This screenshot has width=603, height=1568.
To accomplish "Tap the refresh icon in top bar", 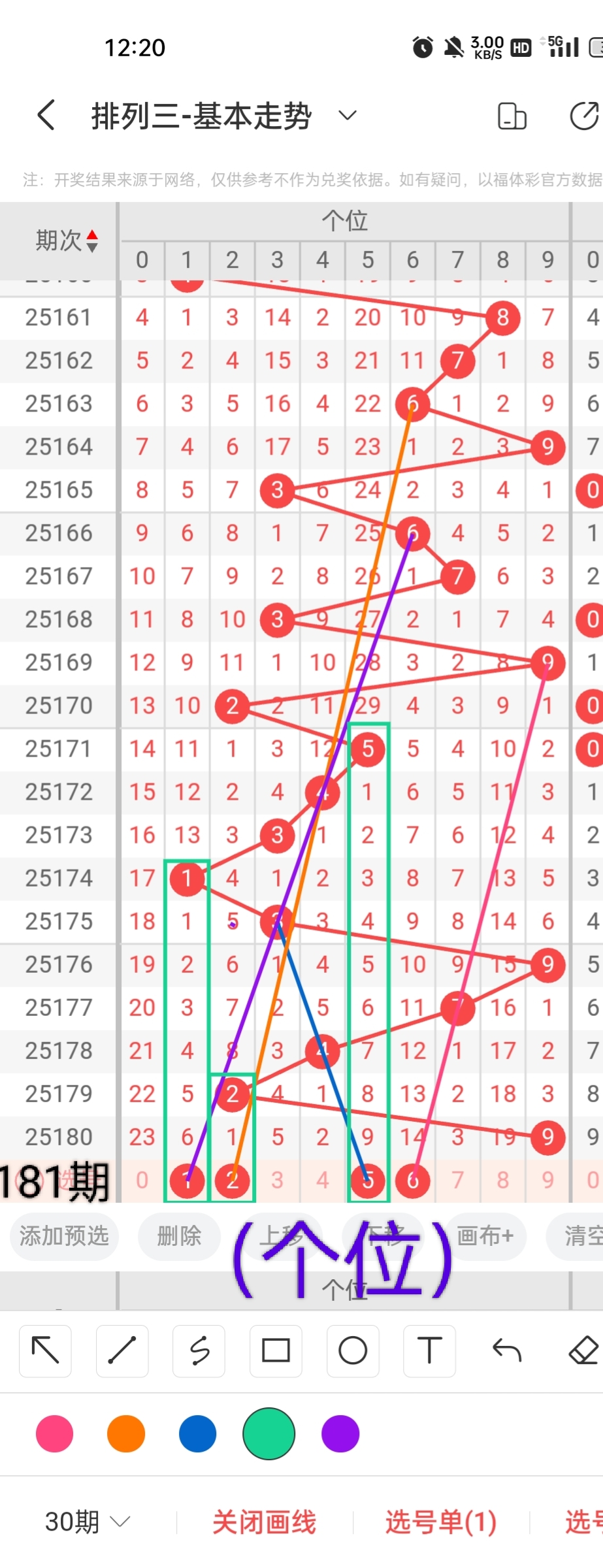I will coord(583,116).
